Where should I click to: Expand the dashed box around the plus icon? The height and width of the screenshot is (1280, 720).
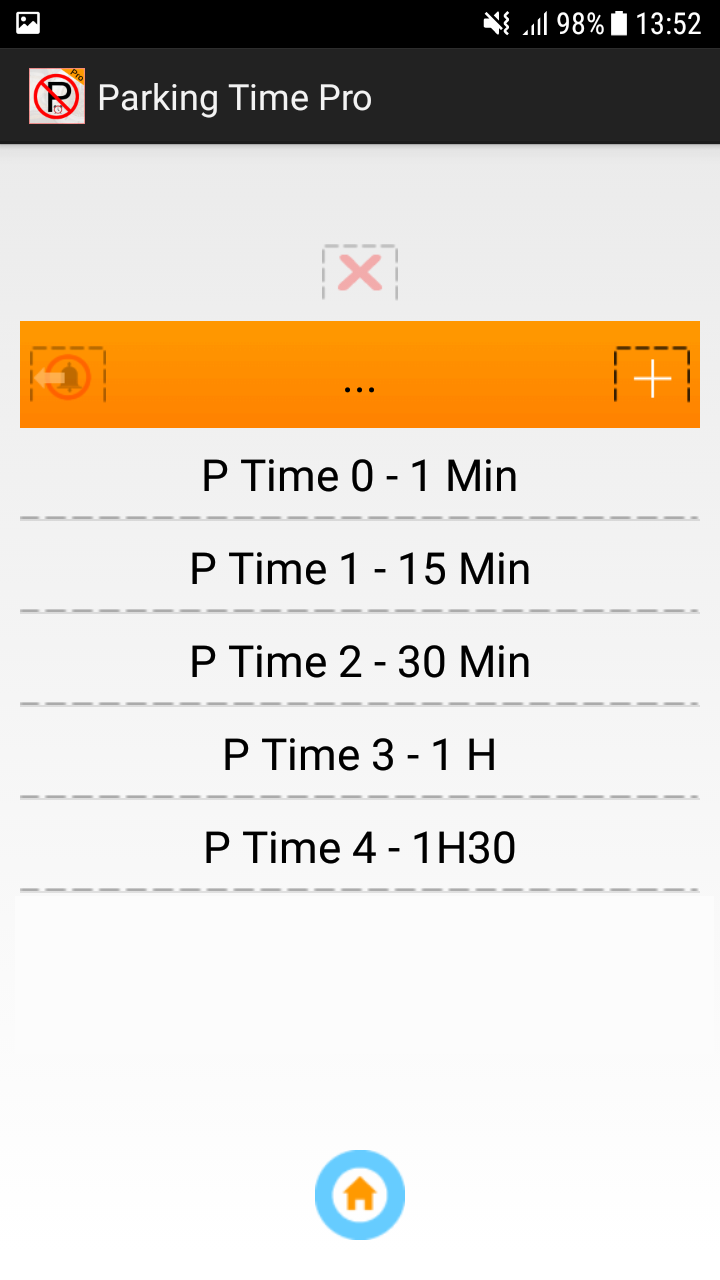click(x=652, y=378)
